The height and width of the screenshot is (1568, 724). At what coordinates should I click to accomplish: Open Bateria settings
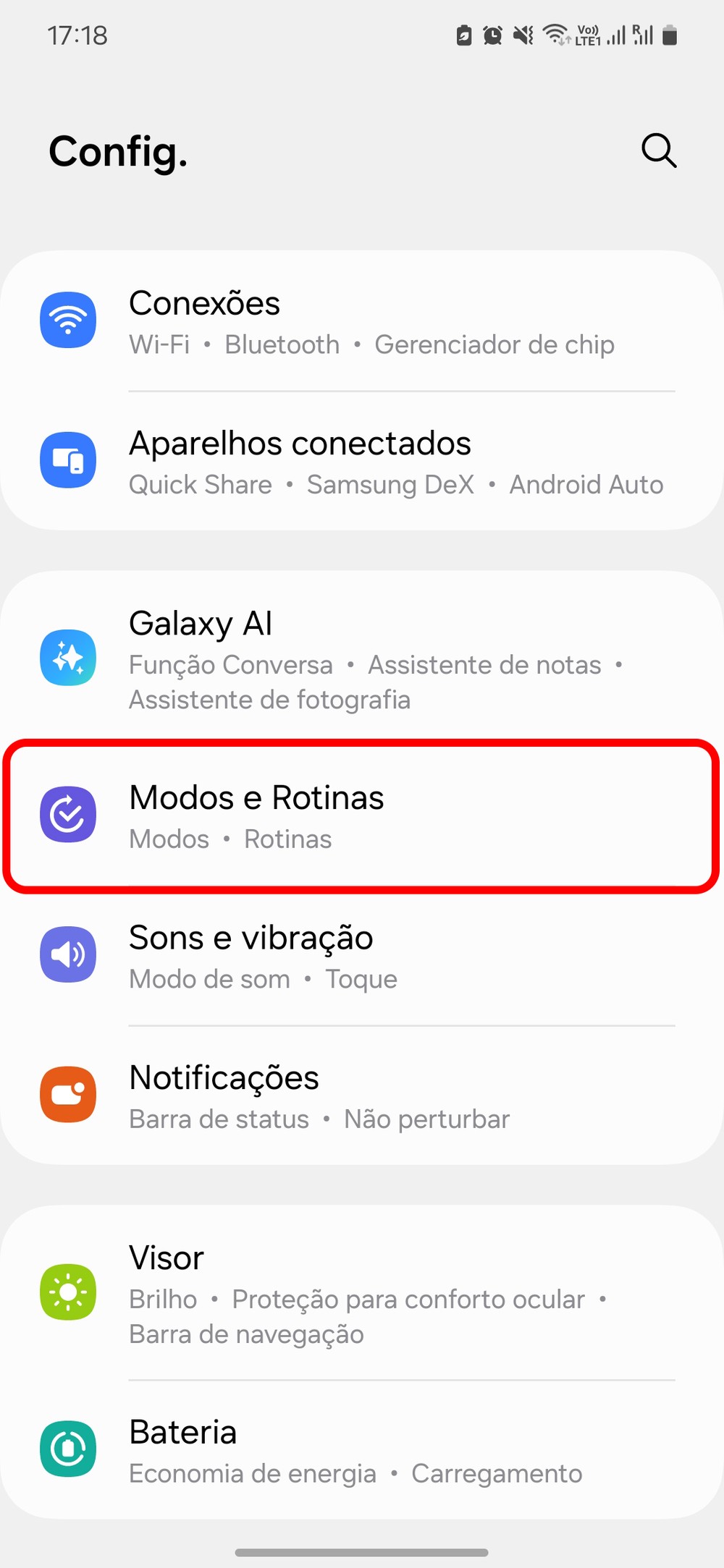362,1450
